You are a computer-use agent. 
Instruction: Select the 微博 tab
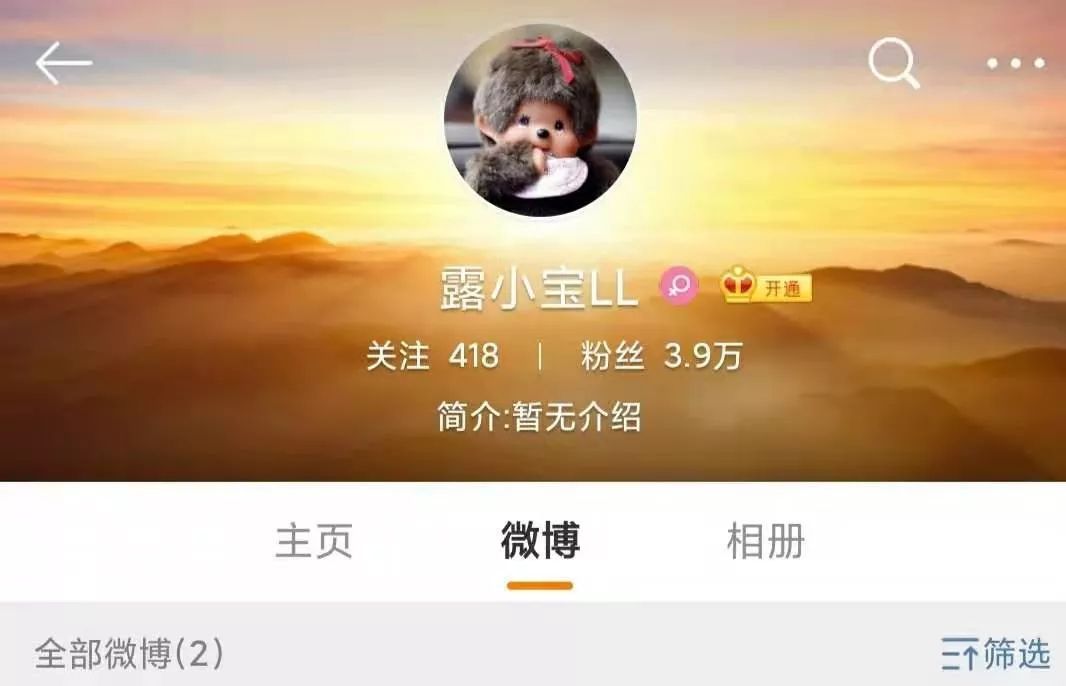click(540, 542)
